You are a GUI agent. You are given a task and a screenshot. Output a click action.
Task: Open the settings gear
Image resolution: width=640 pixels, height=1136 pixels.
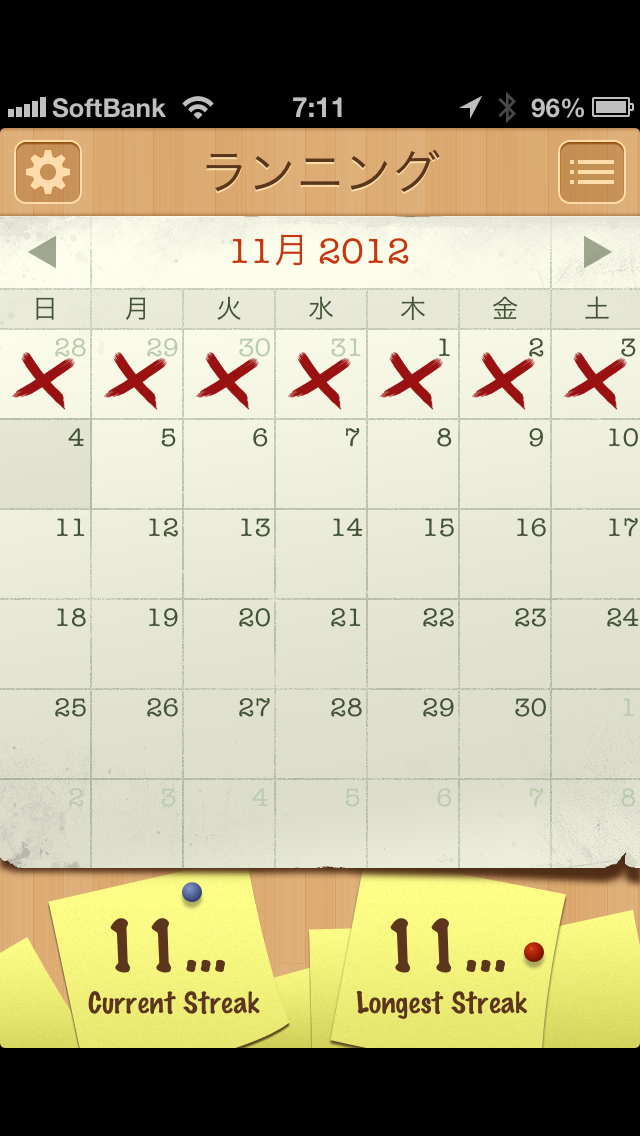coord(48,172)
